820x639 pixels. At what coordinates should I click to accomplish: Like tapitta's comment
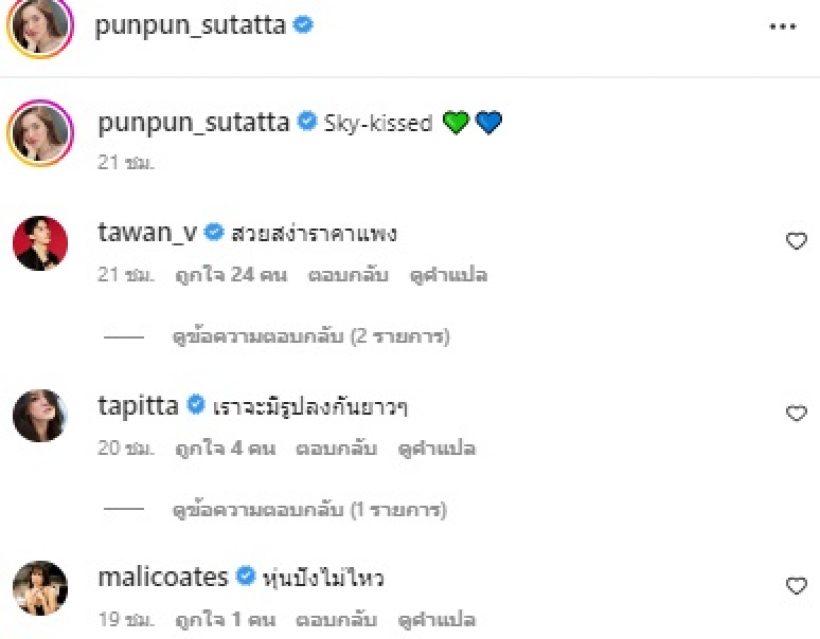(796, 413)
